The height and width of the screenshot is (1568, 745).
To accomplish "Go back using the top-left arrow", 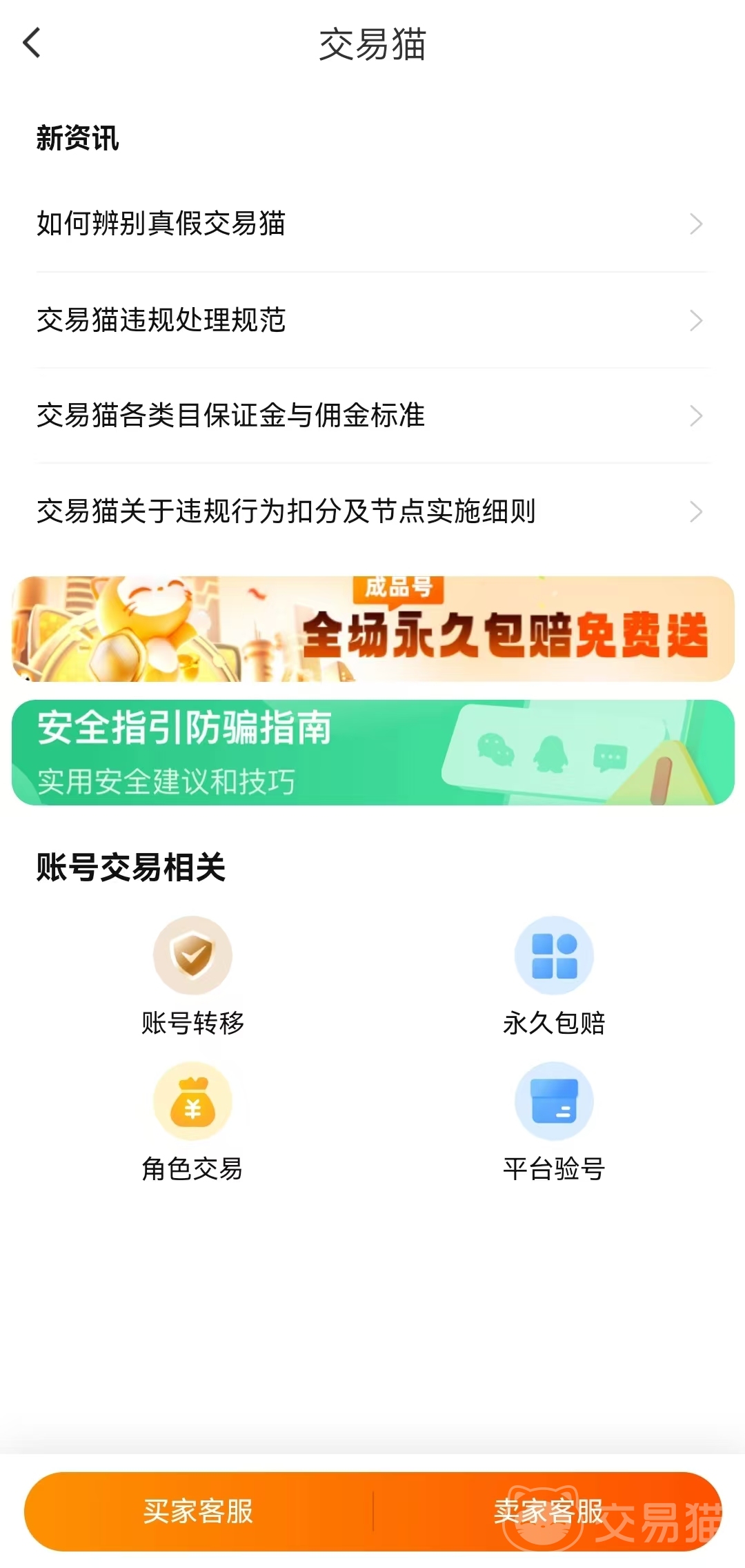I will (x=32, y=43).
